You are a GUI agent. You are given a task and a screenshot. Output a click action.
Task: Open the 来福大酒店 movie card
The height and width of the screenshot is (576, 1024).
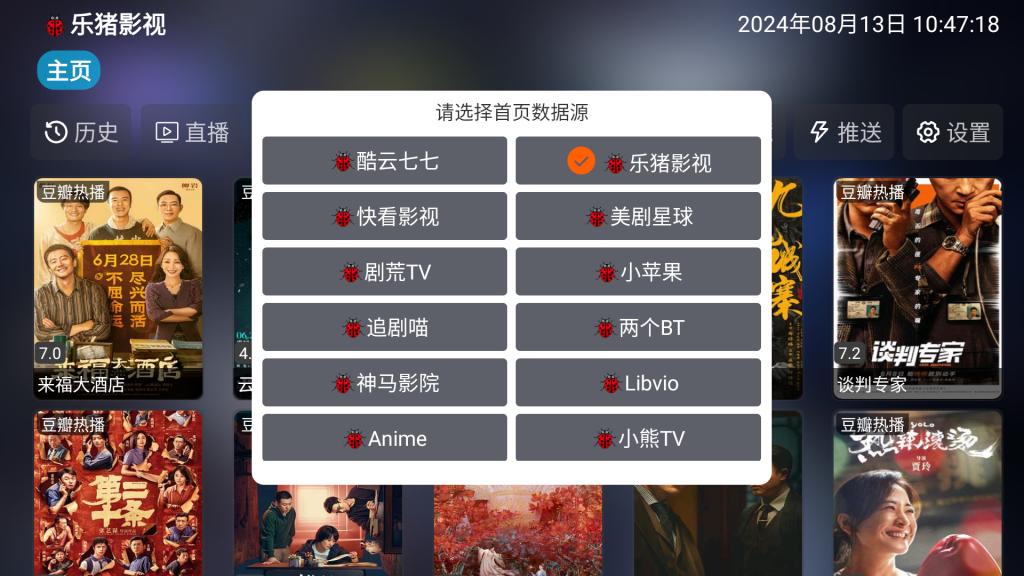(118, 288)
